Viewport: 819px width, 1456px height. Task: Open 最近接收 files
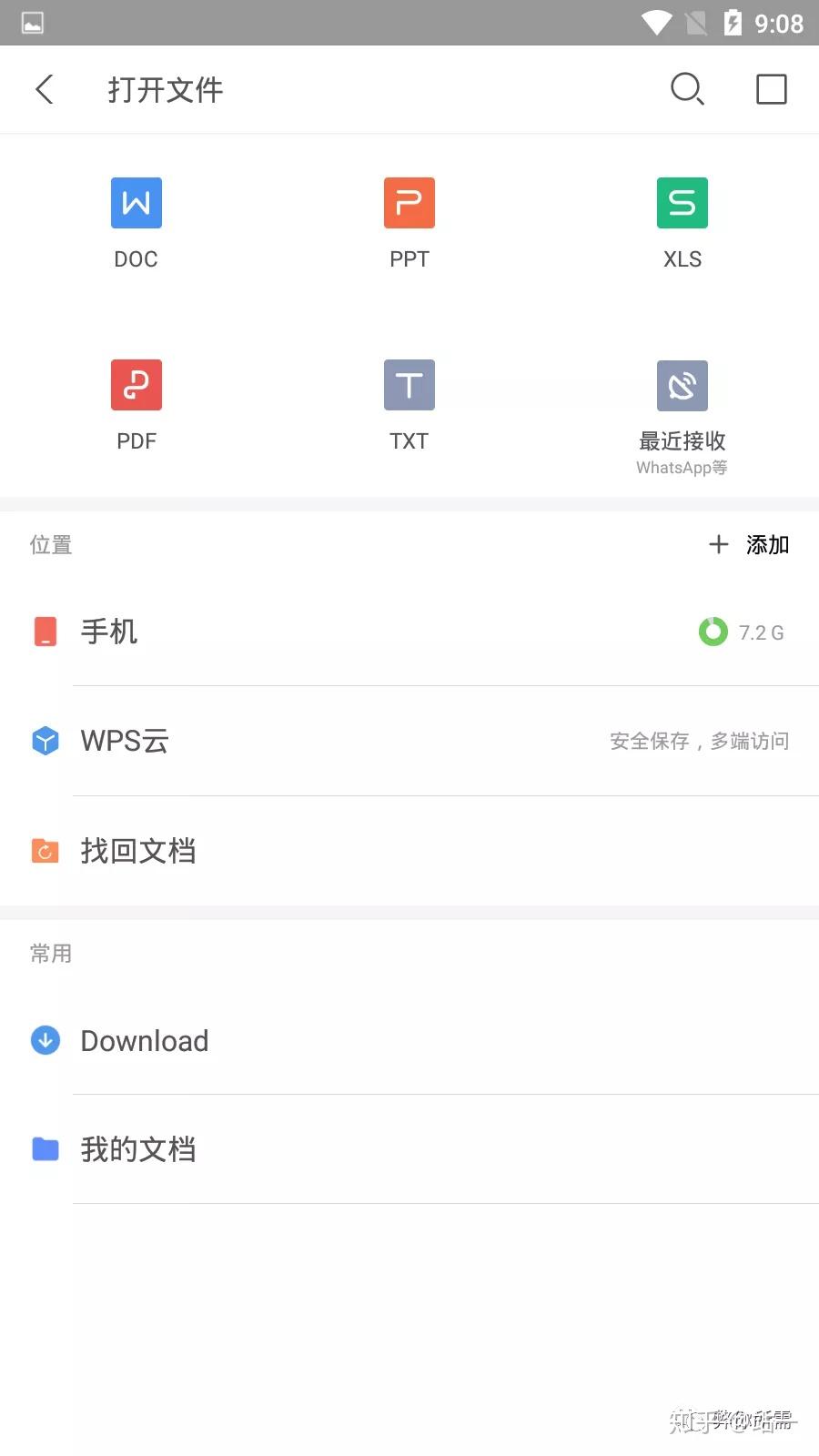coord(682,413)
